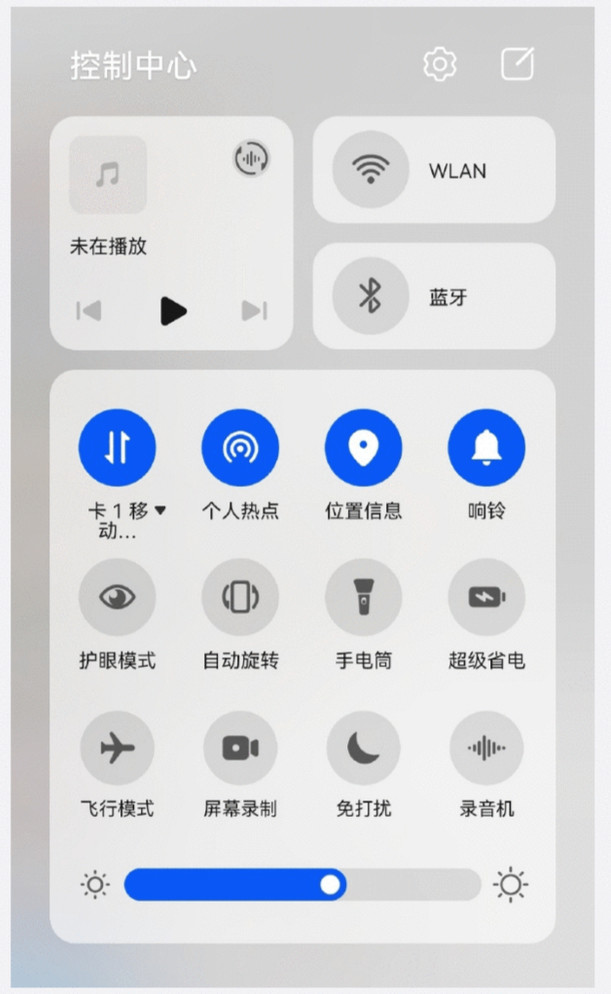Play the media in the music card
The height and width of the screenshot is (994, 611).
(172, 311)
